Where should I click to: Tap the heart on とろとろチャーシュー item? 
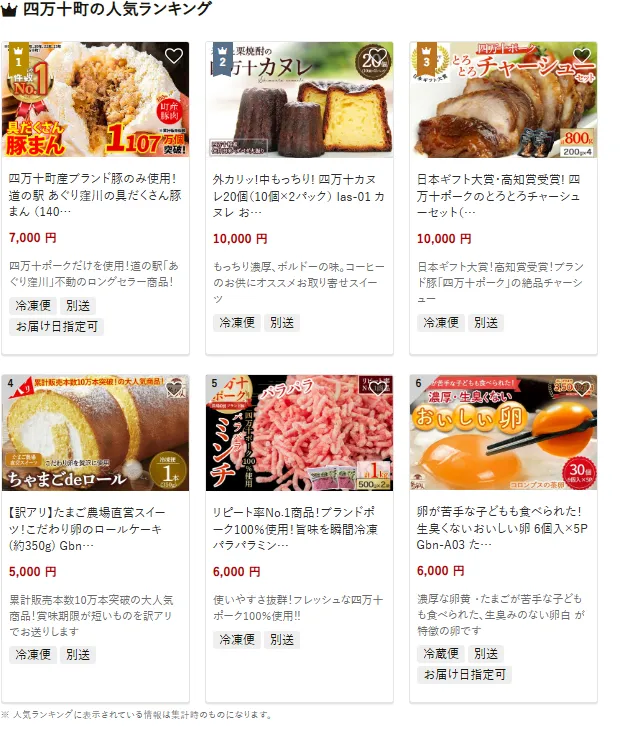point(582,57)
